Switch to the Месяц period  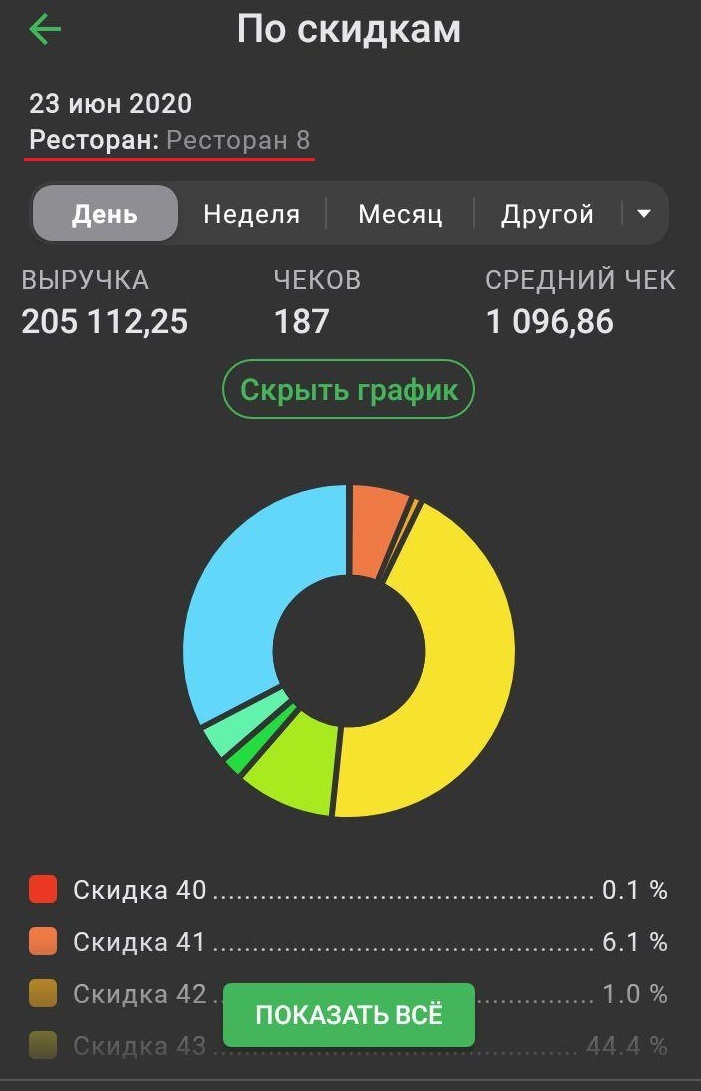tap(400, 214)
